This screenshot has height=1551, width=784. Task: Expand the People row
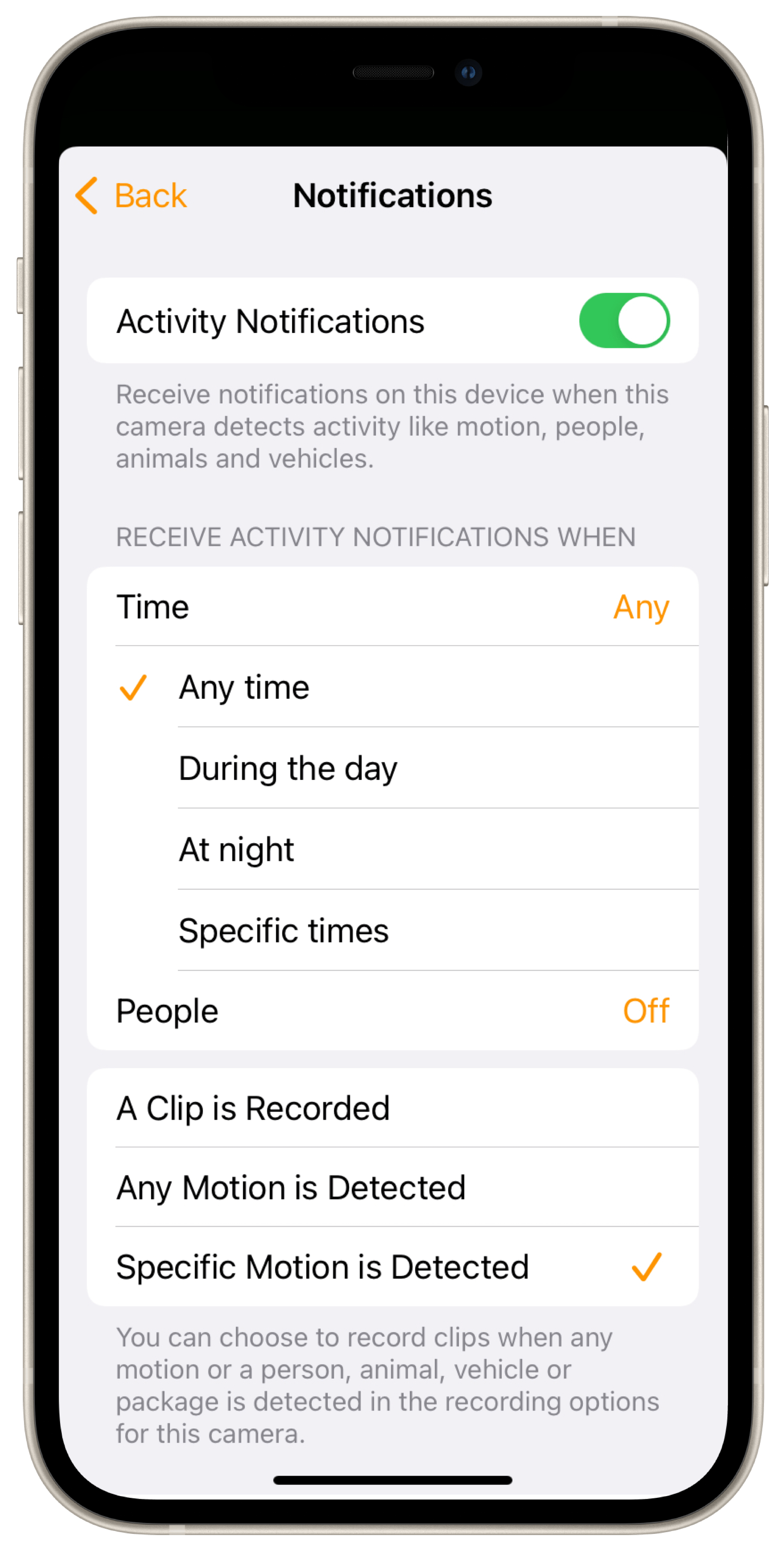click(x=392, y=1010)
